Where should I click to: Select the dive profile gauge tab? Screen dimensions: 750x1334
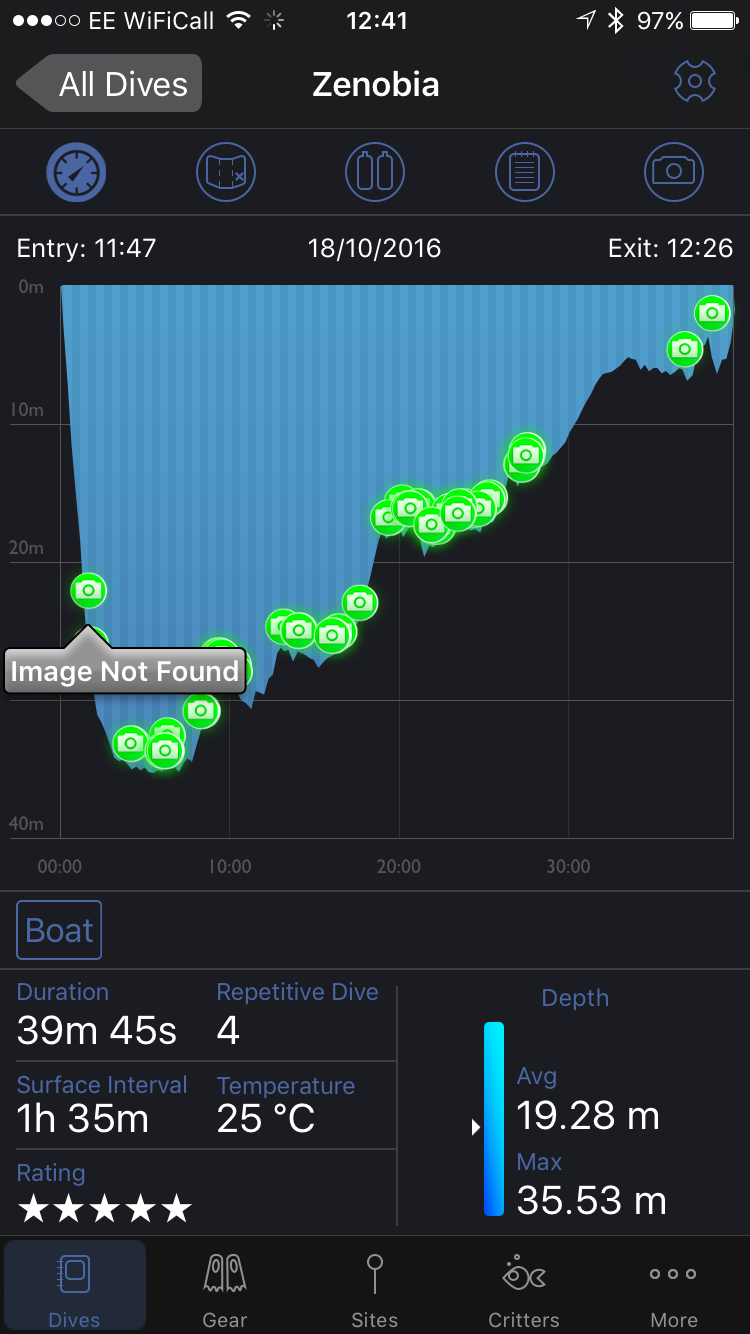tap(76, 173)
